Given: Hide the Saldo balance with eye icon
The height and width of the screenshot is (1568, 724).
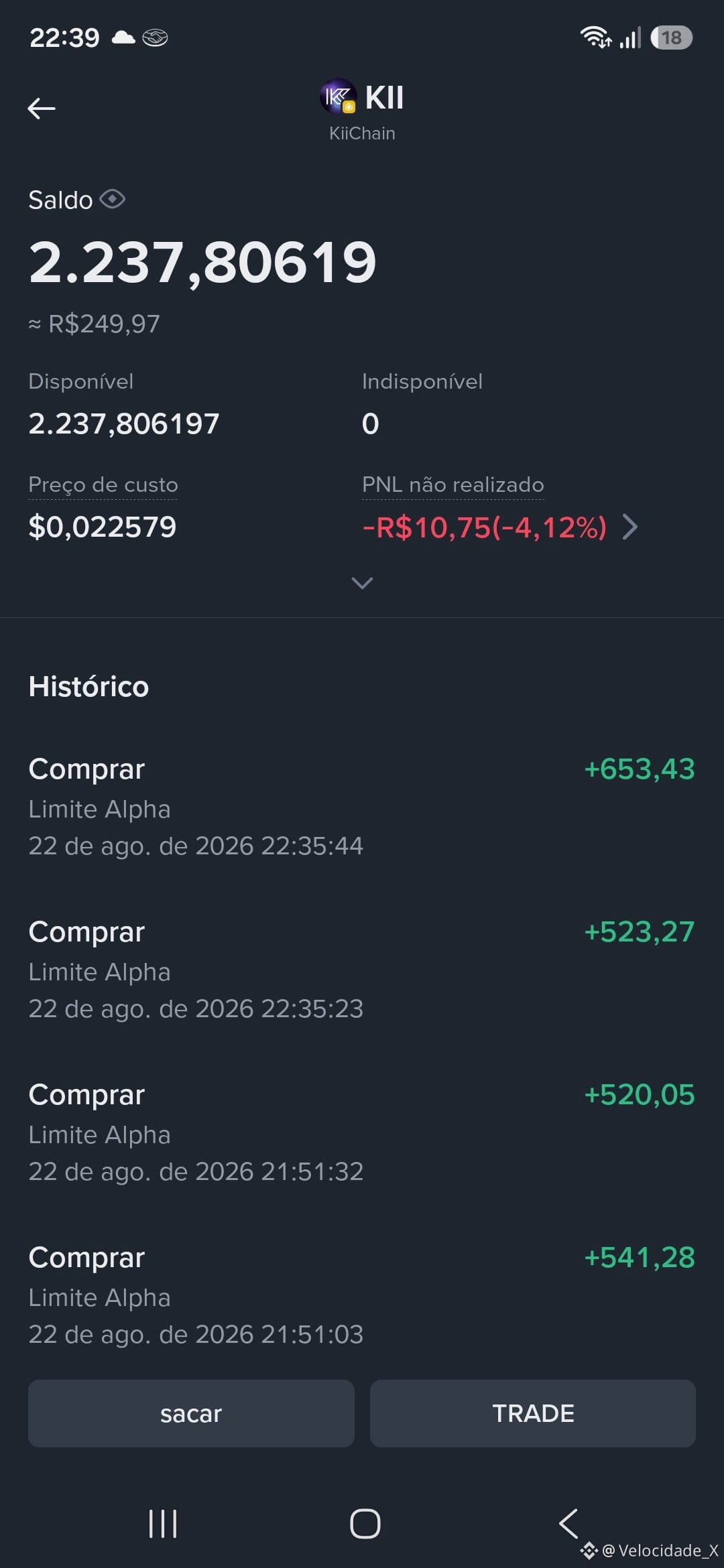Looking at the screenshot, I should click(112, 199).
